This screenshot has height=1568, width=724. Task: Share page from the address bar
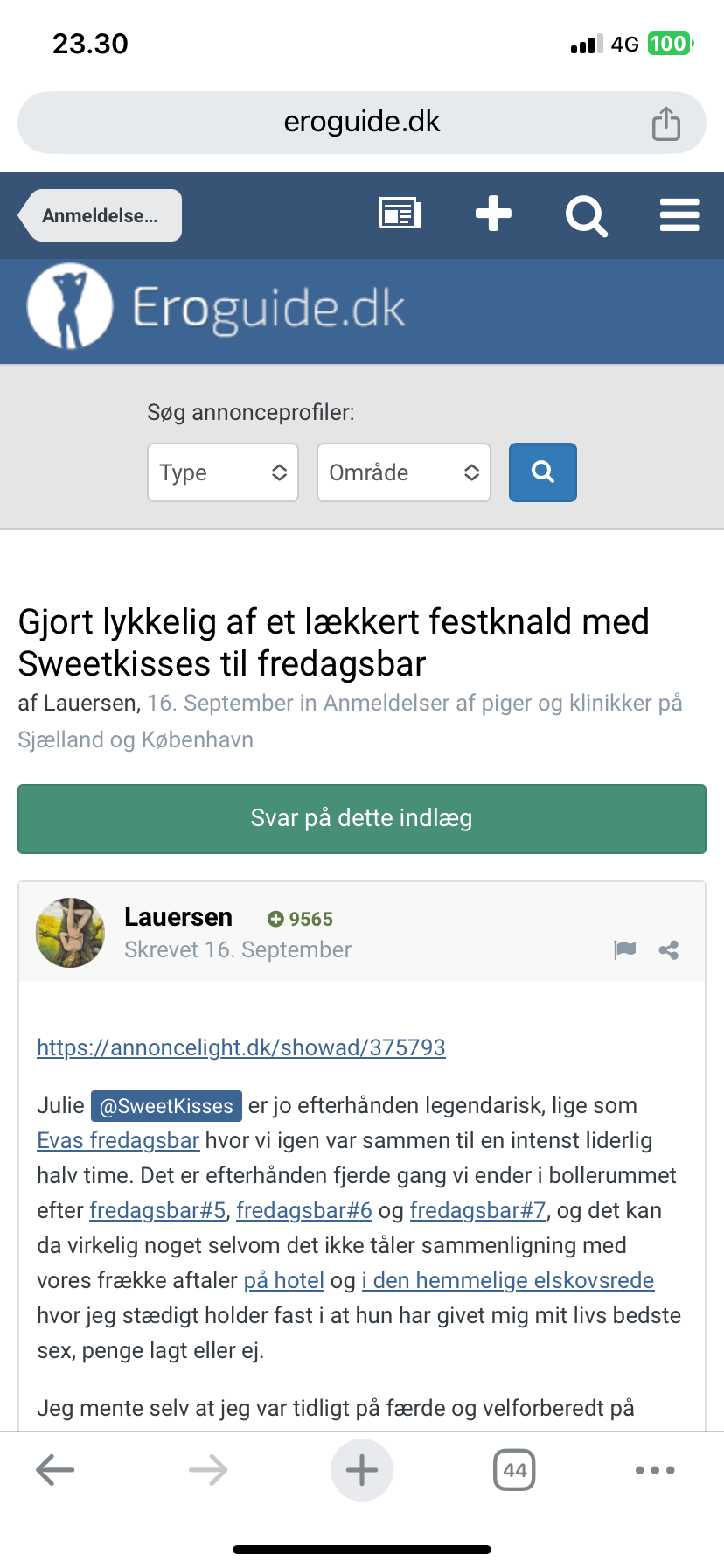point(665,123)
